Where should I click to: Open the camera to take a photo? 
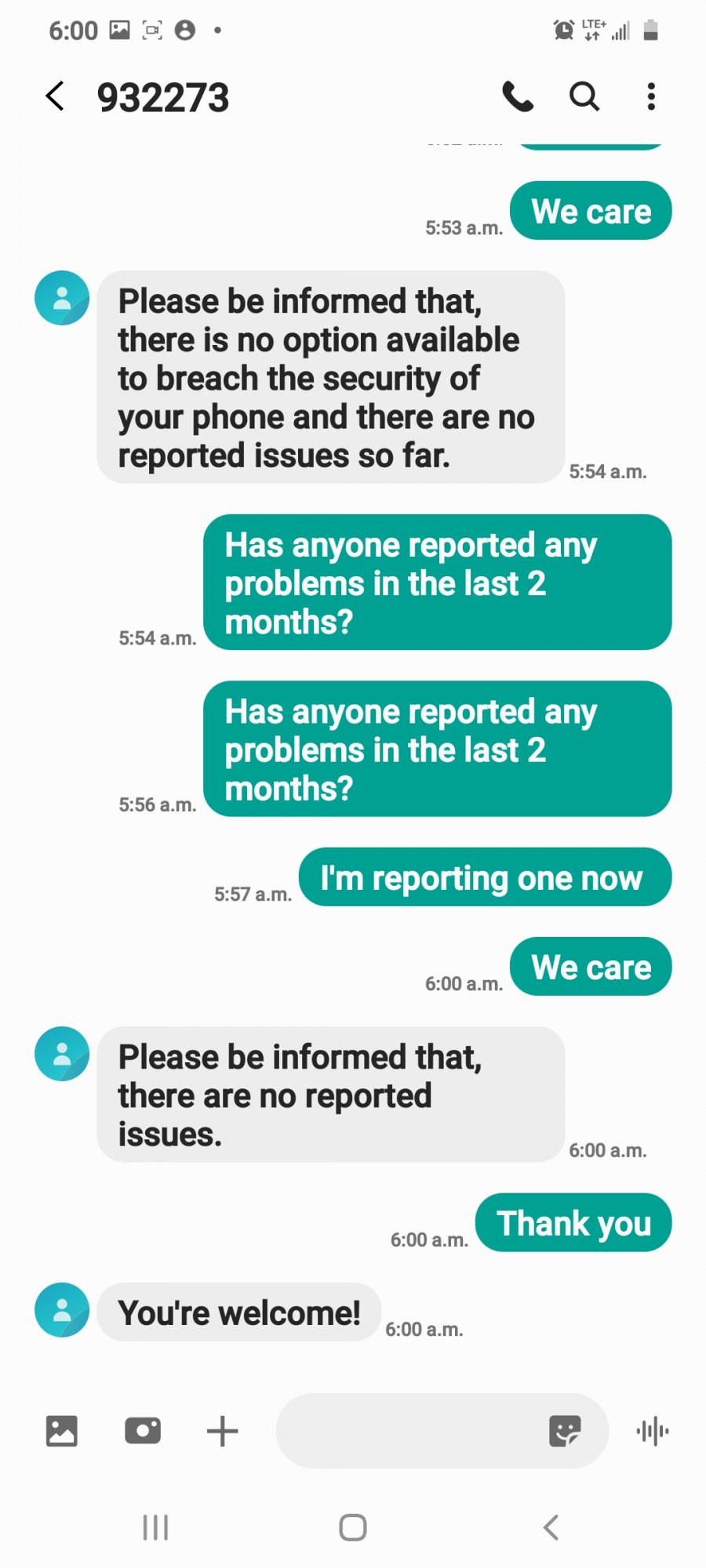click(143, 1431)
